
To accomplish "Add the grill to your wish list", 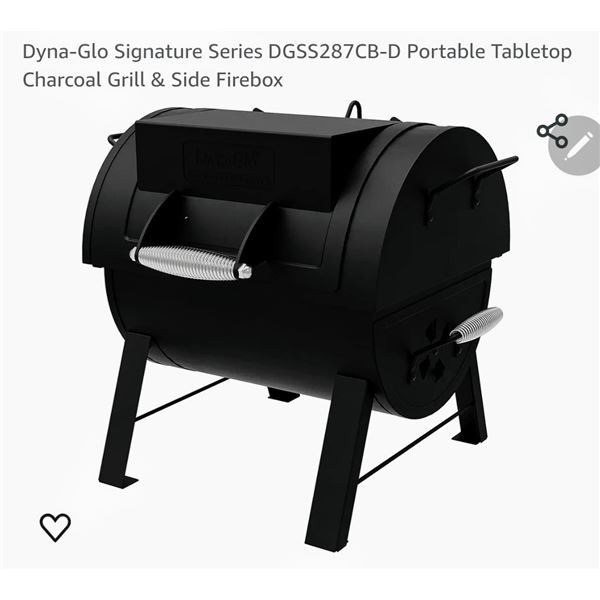I will [x=55, y=526].
